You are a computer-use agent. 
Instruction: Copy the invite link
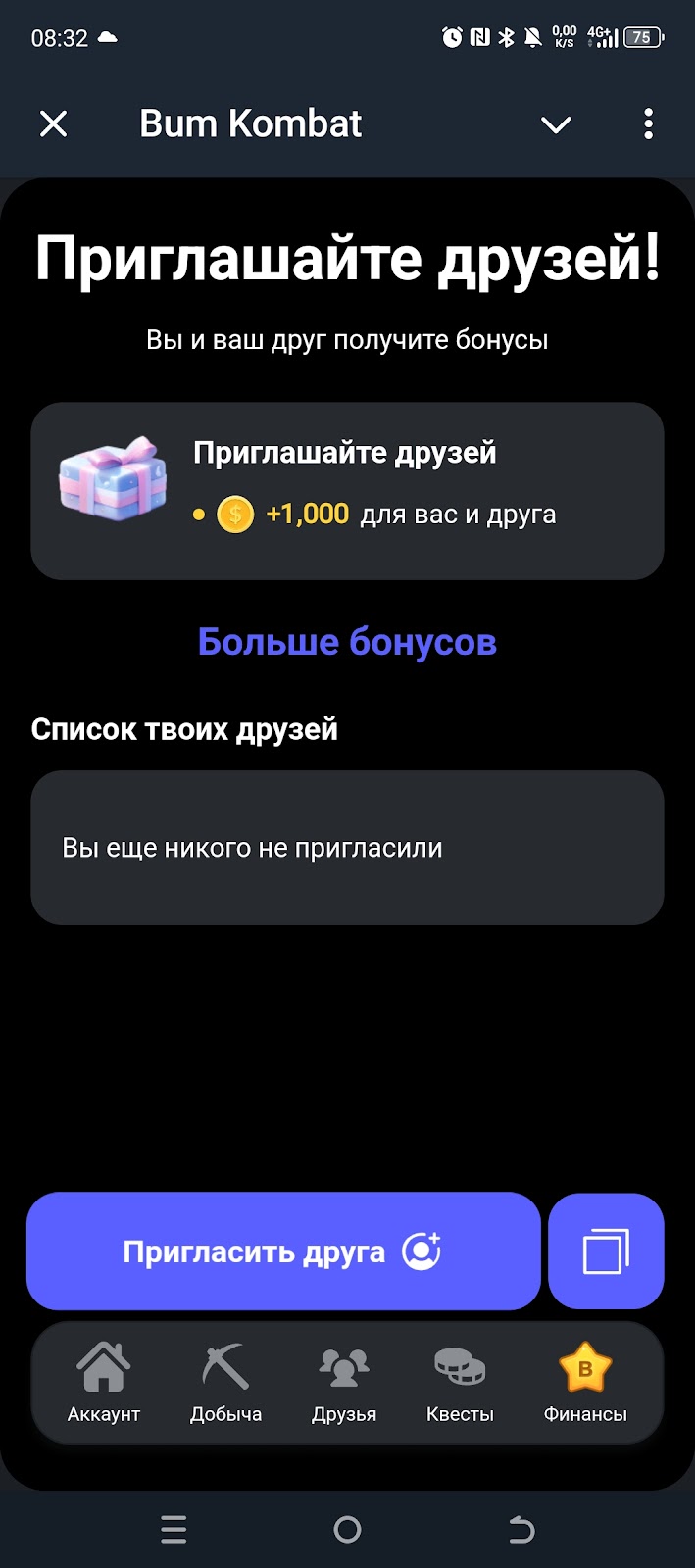click(606, 1251)
